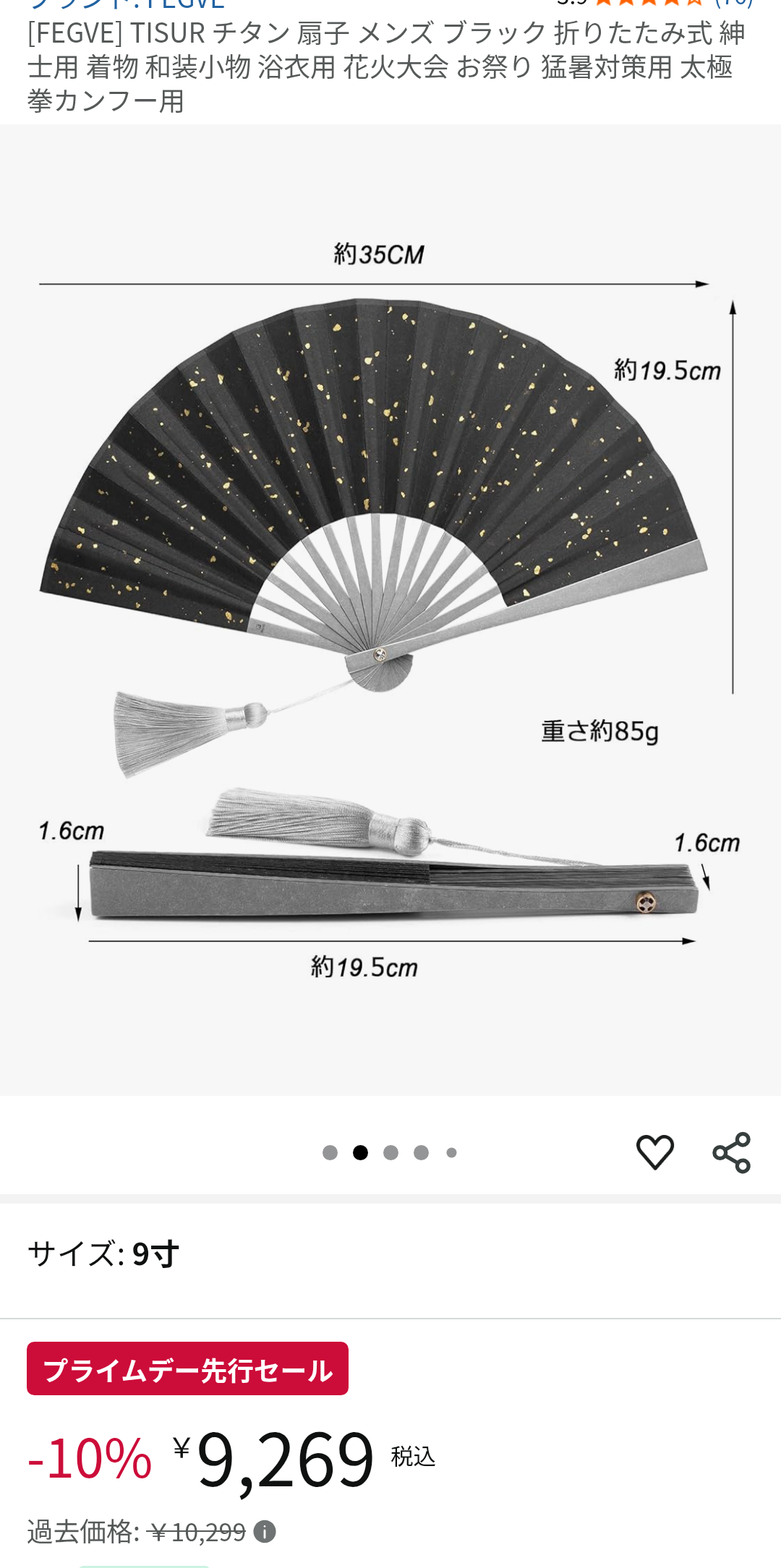
Task: Open the star rating reviews
Action: tap(649, 2)
